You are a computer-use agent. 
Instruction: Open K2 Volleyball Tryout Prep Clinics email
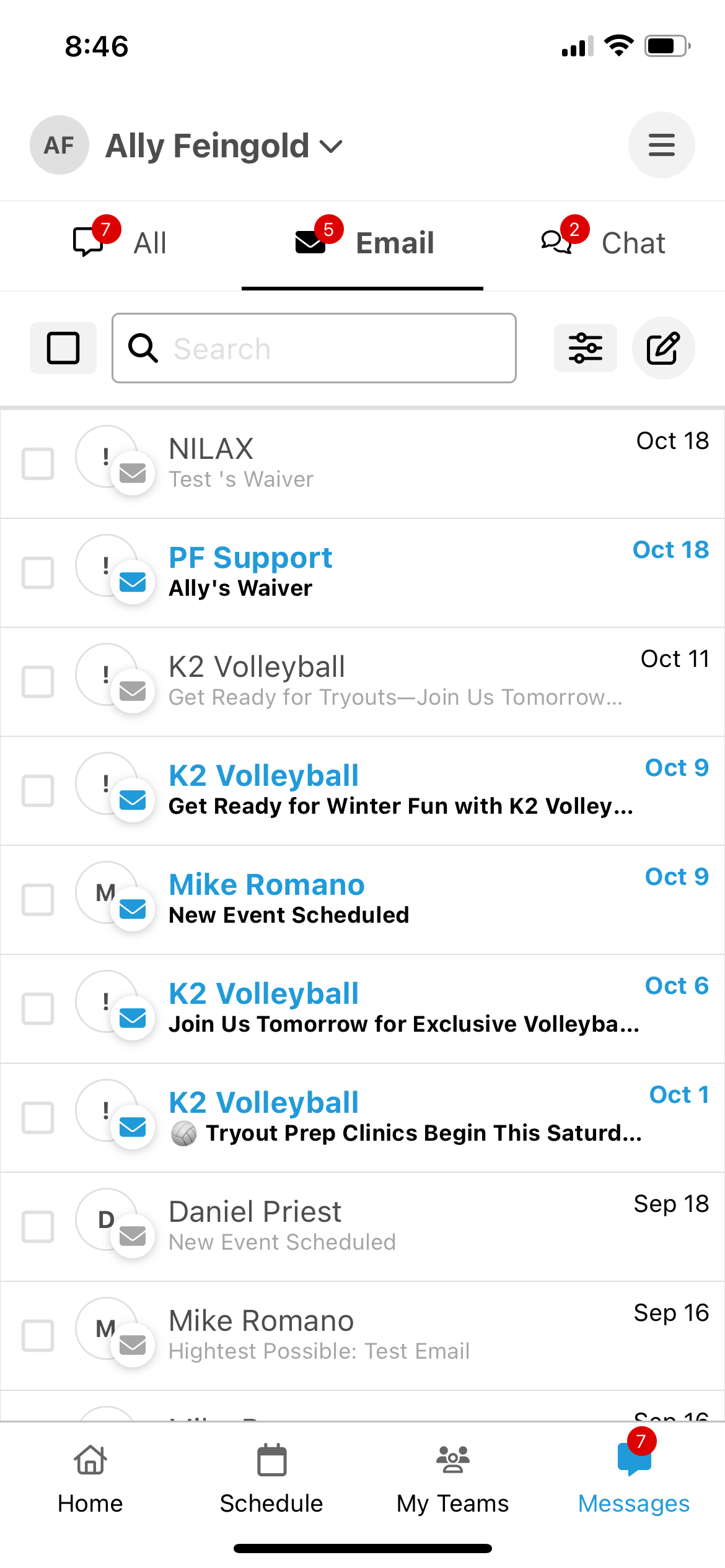pyautogui.click(x=362, y=1118)
